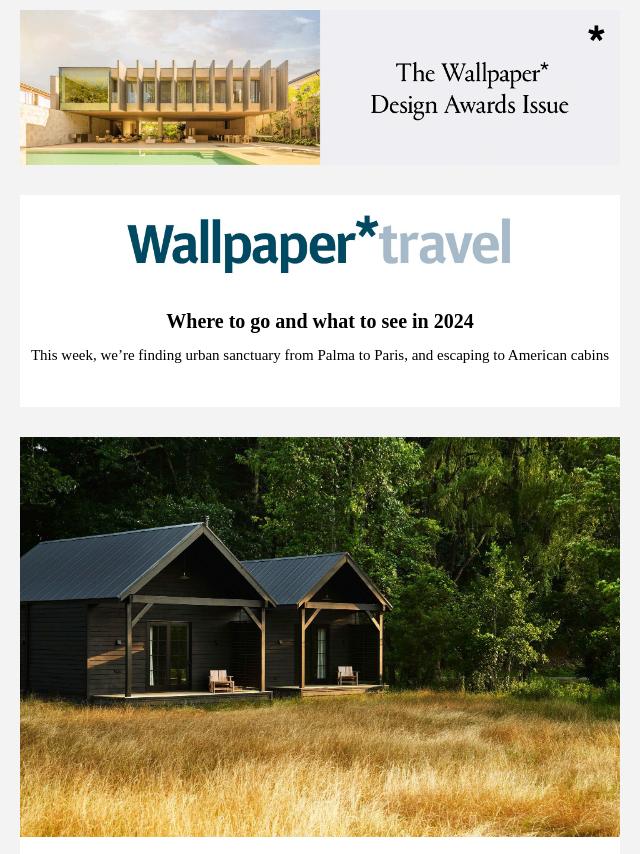The height and width of the screenshot is (854, 640).
Task: Open the Wallpaper* Design Awards Issue banner
Action: (x=320, y=88)
